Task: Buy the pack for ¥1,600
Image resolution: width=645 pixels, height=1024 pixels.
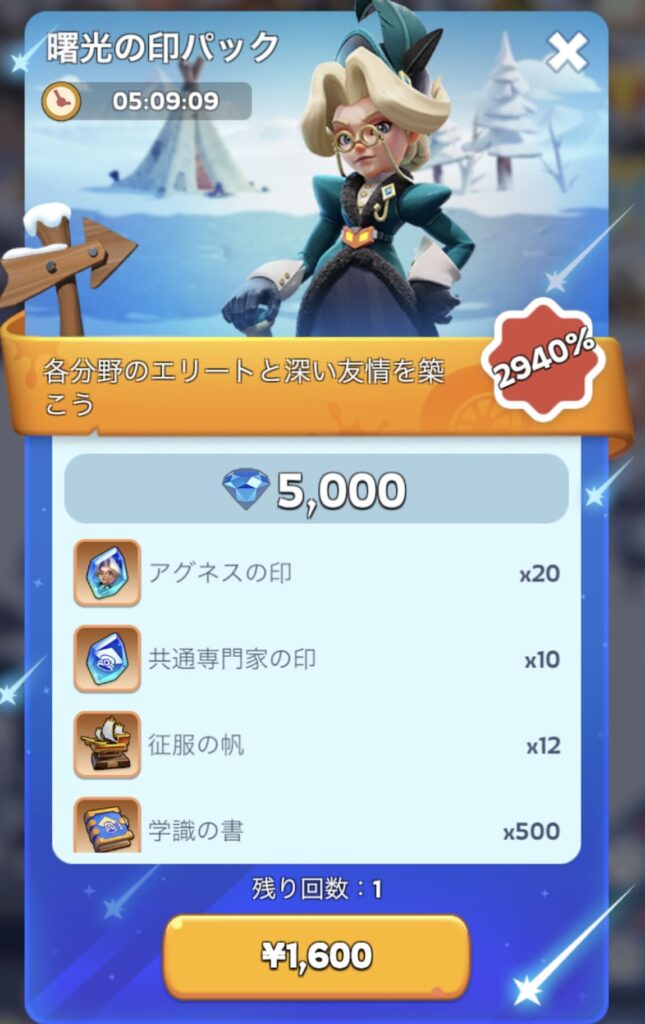Action: 316,957
